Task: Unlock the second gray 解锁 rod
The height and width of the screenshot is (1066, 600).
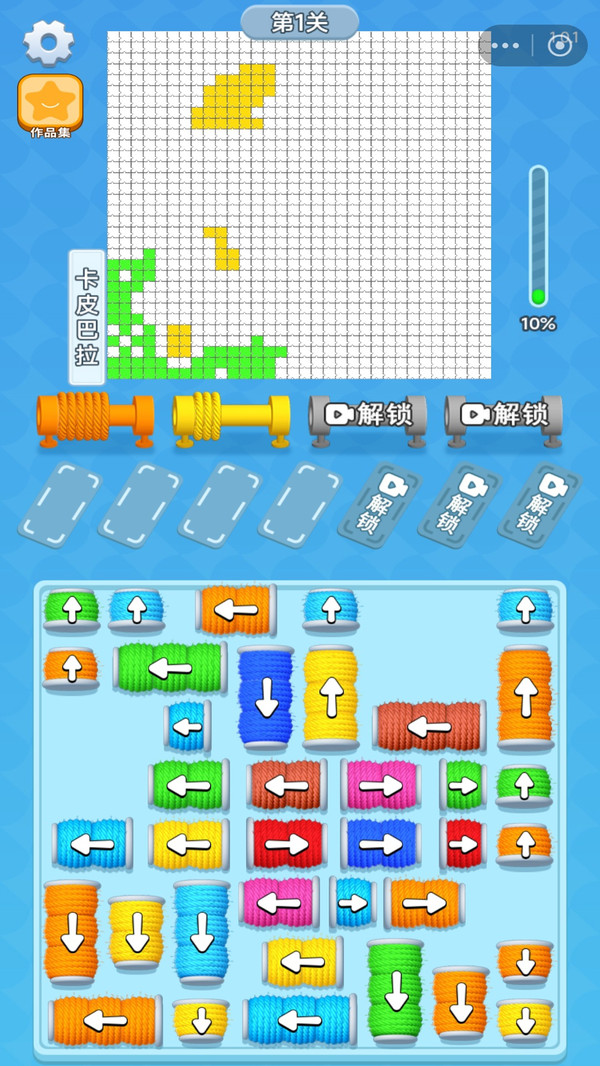Action: pyautogui.click(x=504, y=415)
